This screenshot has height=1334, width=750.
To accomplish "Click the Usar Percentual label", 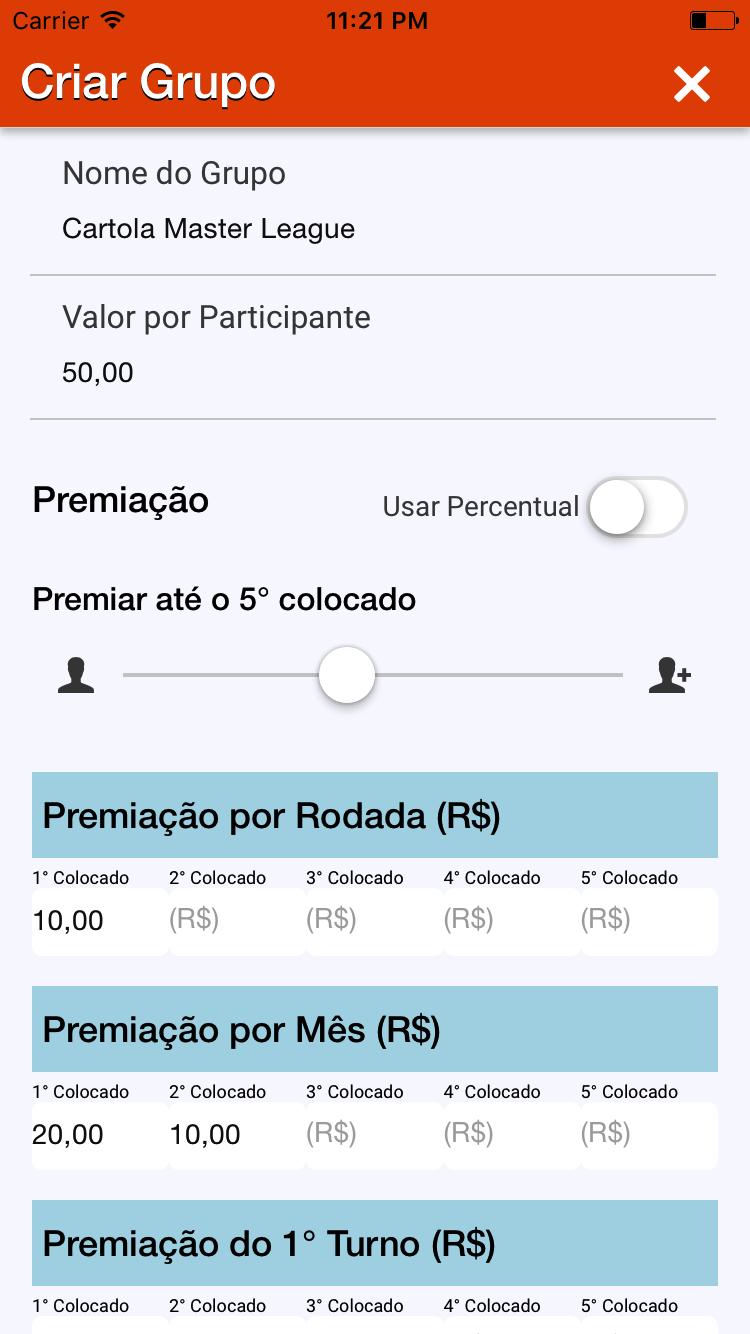I will pos(480,507).
